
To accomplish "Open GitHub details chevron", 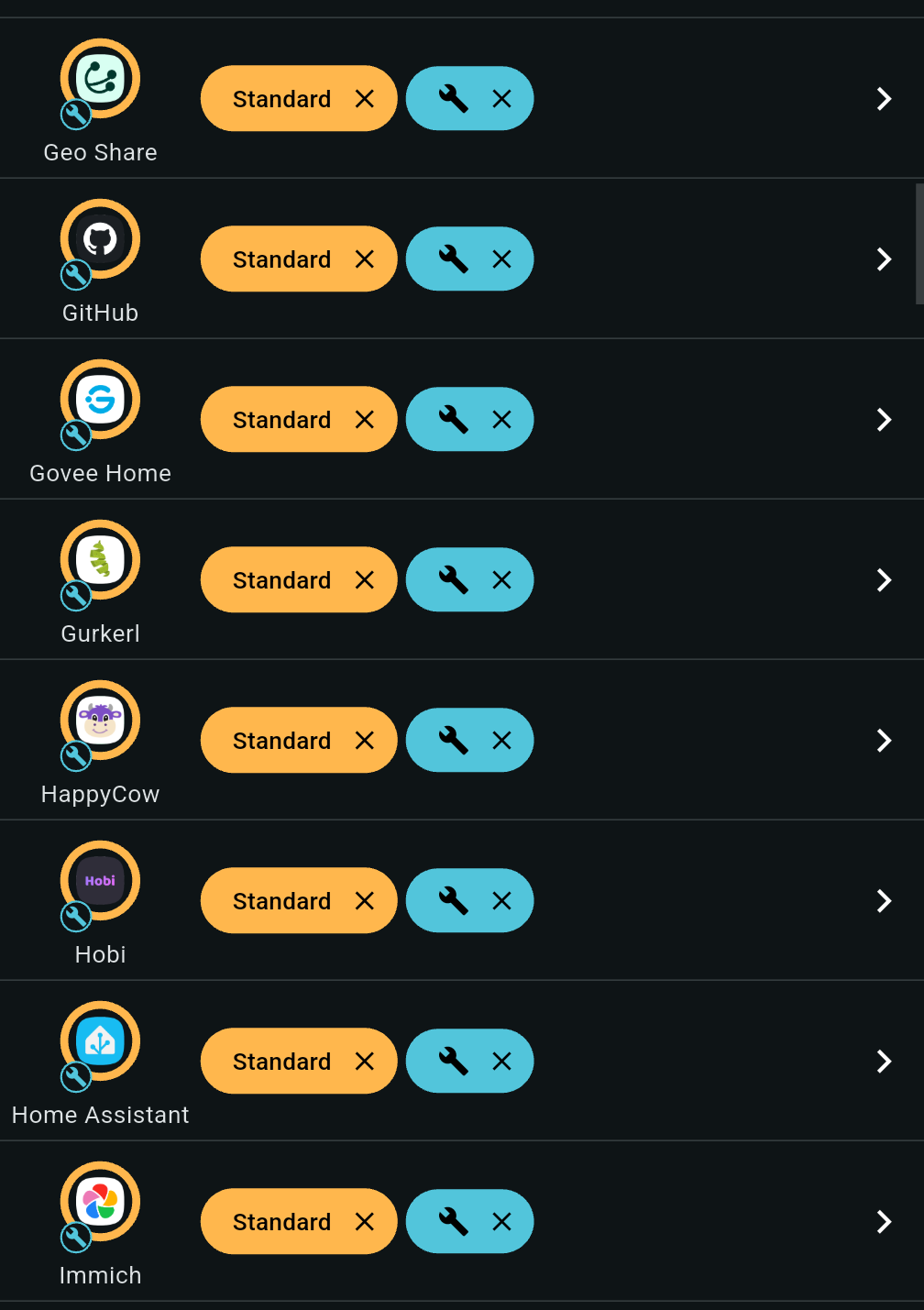I will (x=884, y=259).
